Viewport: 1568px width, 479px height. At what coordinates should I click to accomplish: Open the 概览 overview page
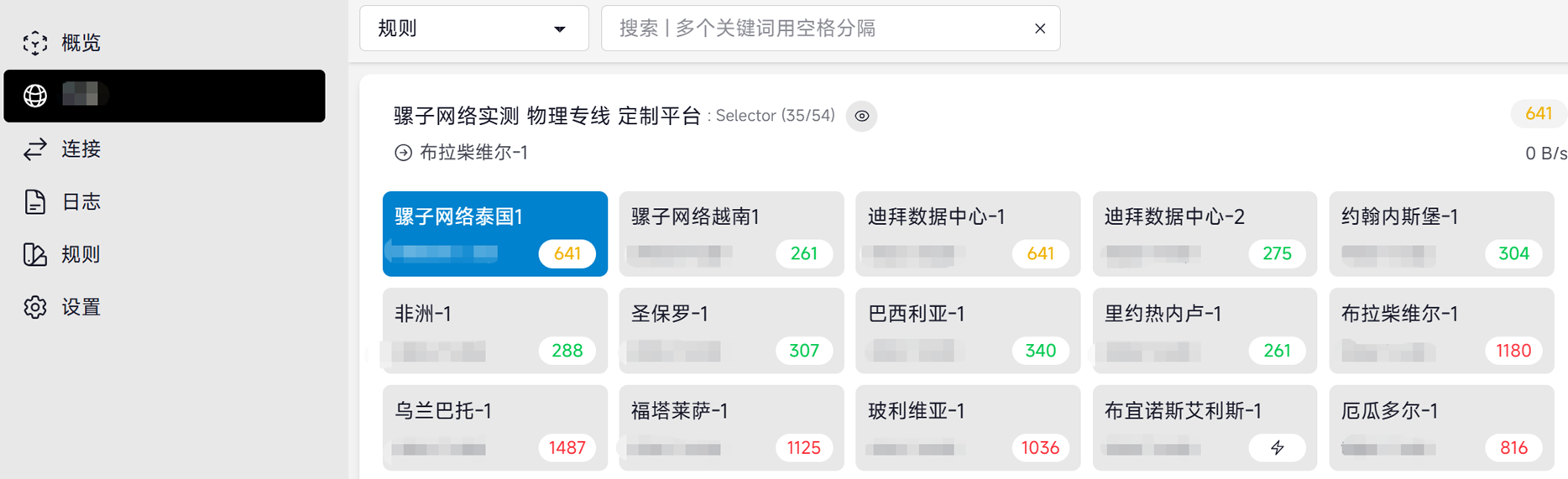click(x=80, y=43)
